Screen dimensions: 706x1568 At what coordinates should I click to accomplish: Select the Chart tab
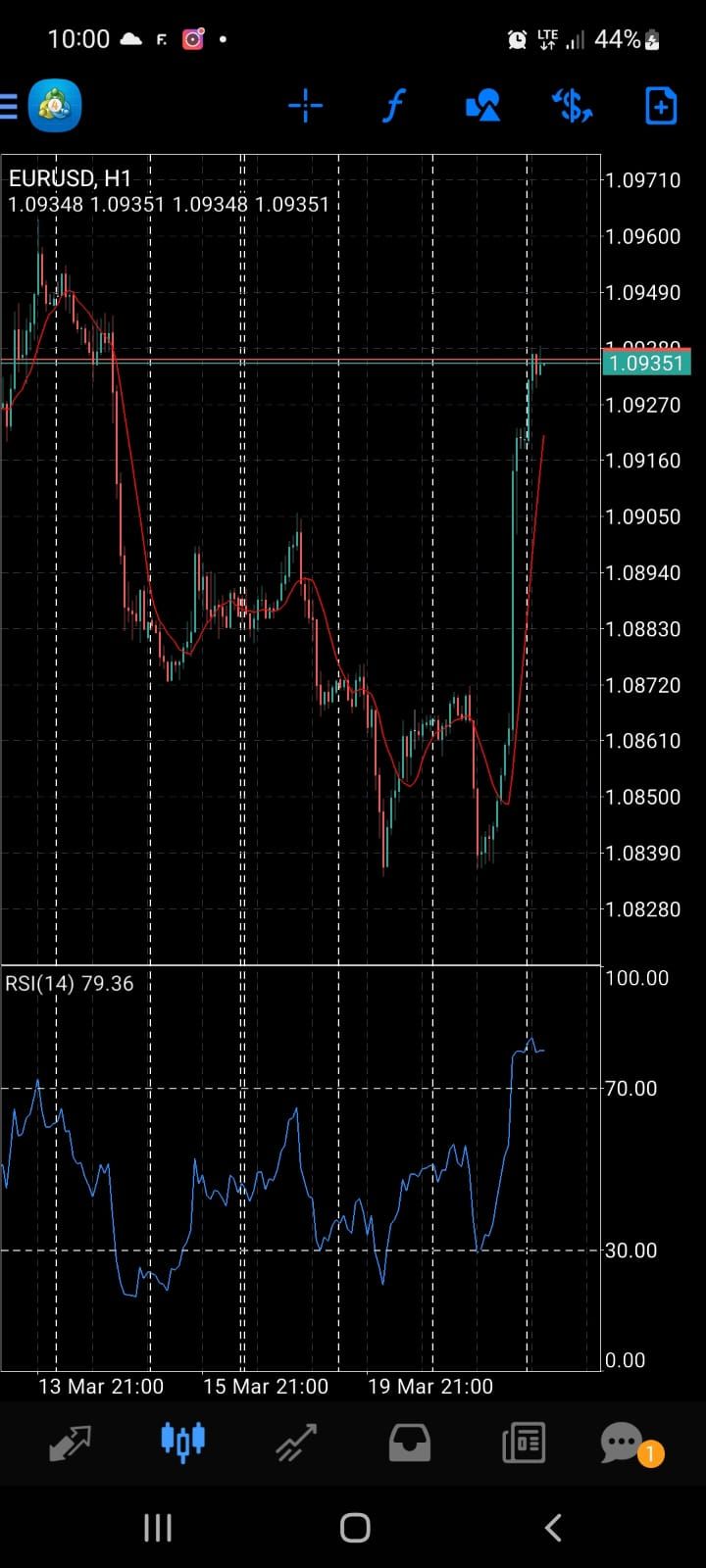pyautogui.click(x=183, y=1443)
